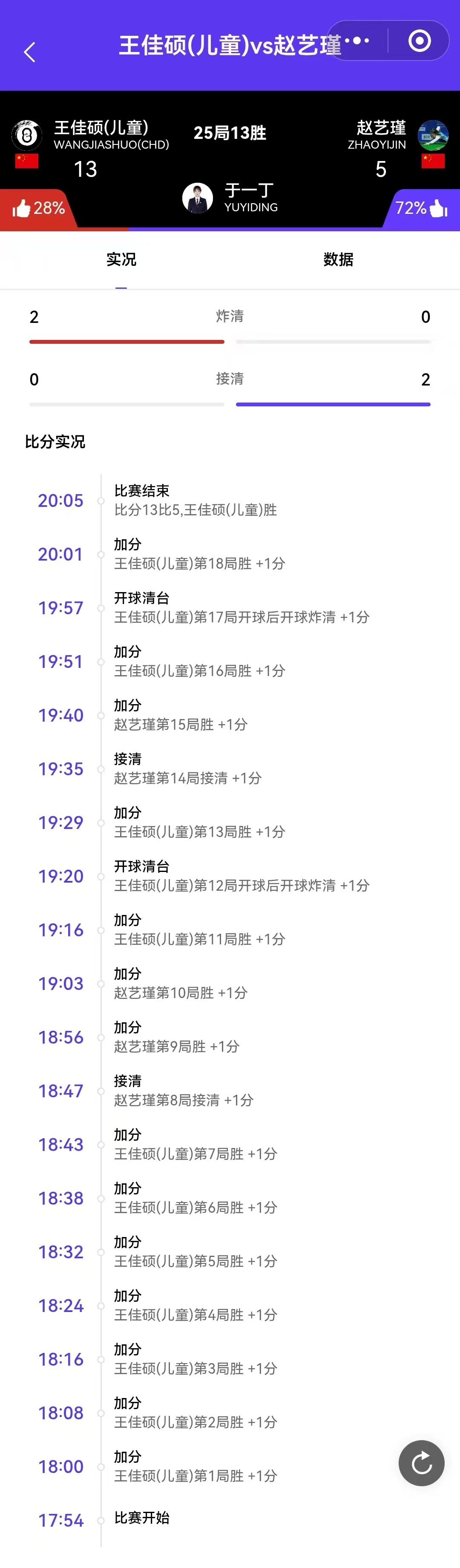Switch to the 实况 tab
Viewport: 460px width, 1568px height.
(121, 260)
